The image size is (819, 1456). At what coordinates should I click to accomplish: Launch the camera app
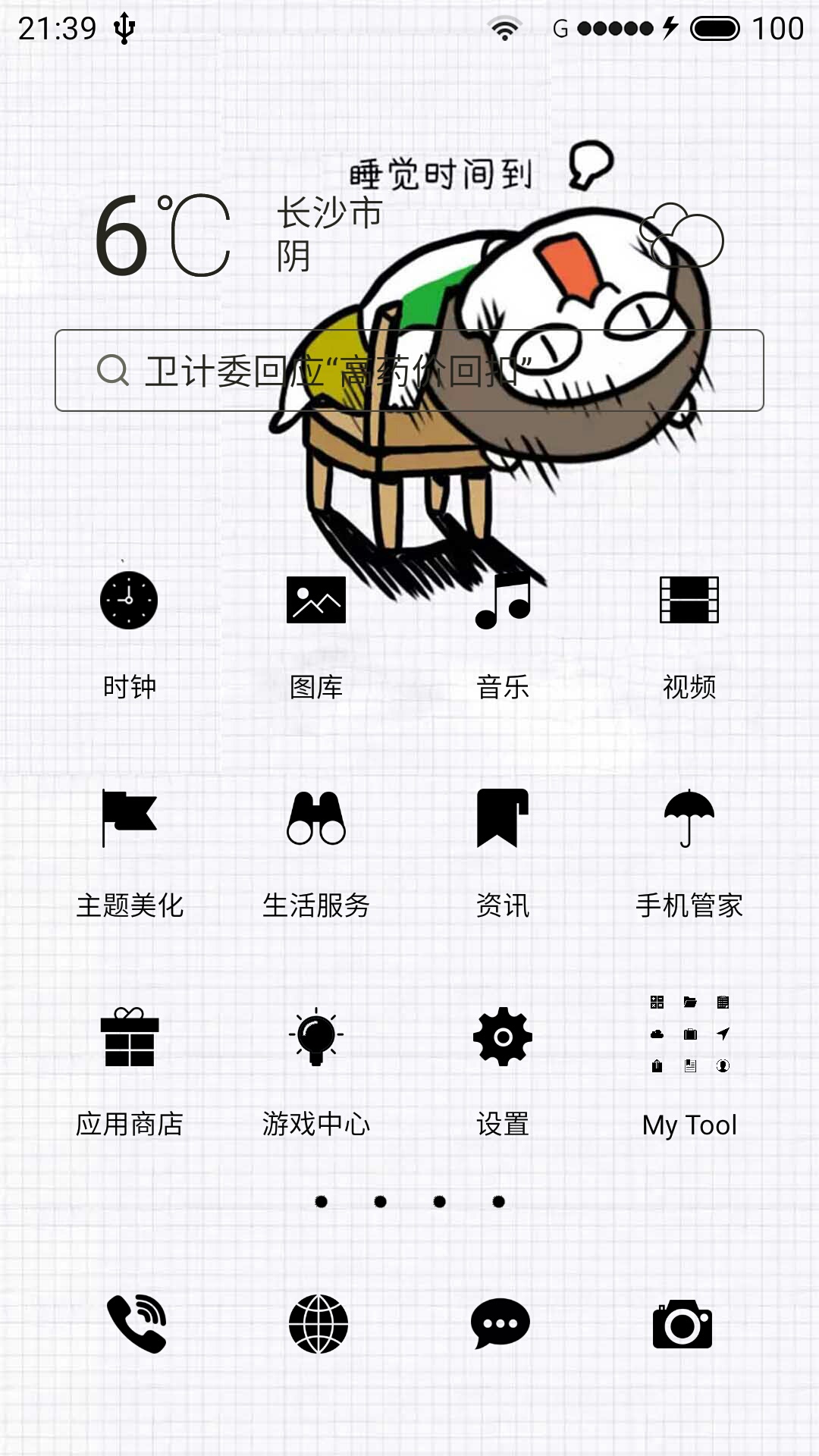682,1324
